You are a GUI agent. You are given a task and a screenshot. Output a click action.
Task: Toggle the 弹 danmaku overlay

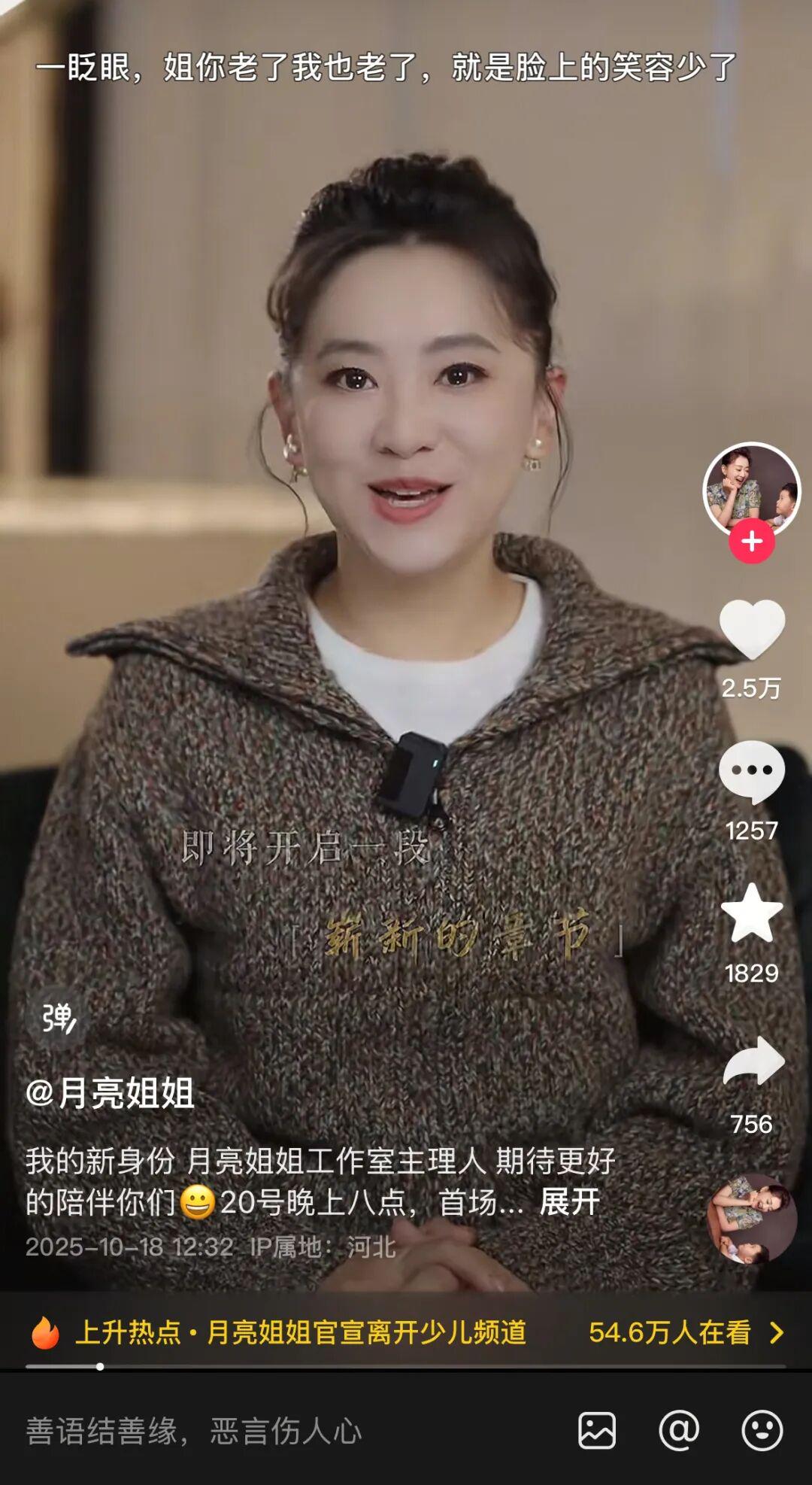[x=58, y=1018]
